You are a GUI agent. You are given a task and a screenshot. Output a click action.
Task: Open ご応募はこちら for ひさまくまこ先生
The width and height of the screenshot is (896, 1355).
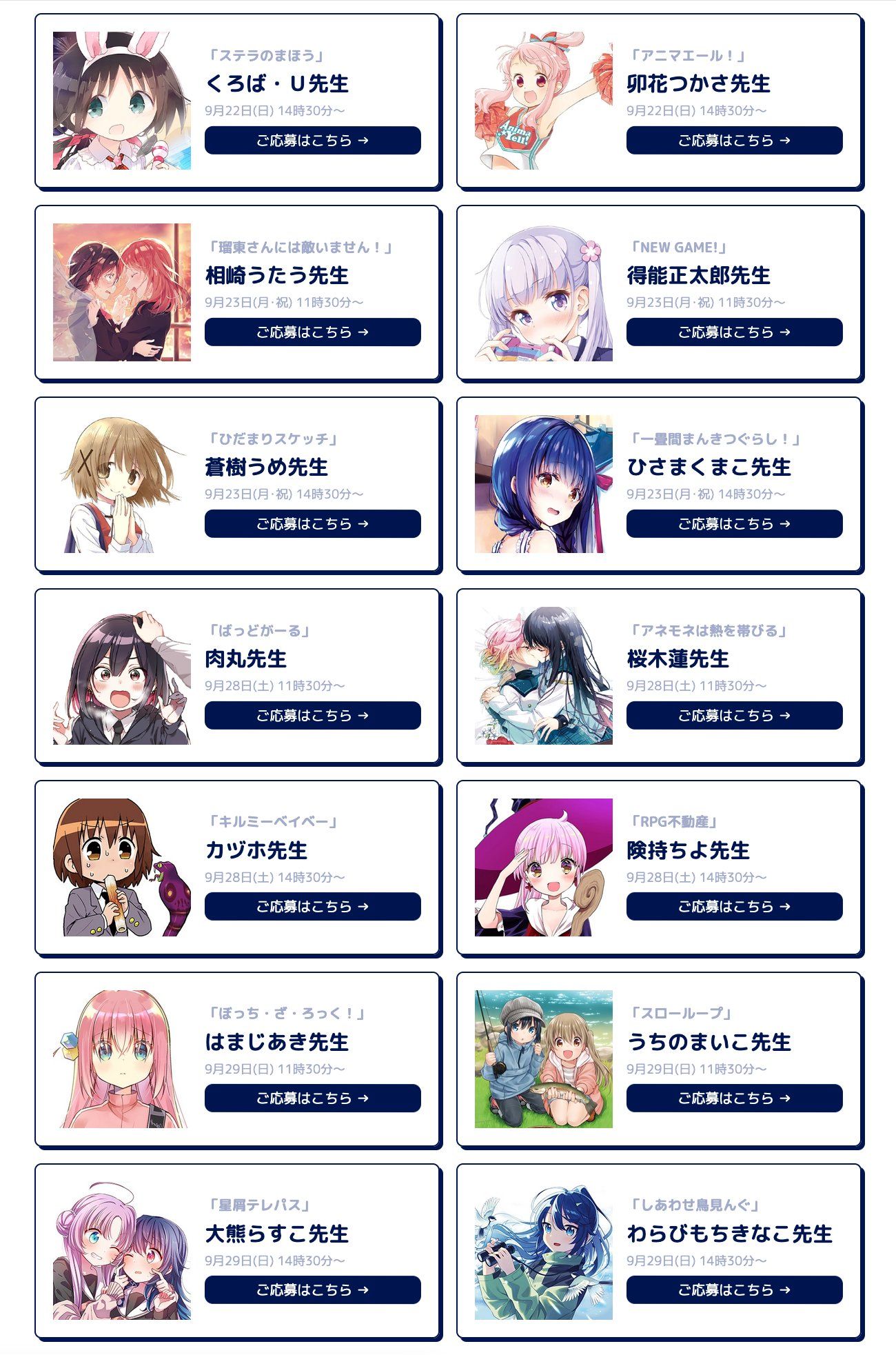(x=734, y=523)
